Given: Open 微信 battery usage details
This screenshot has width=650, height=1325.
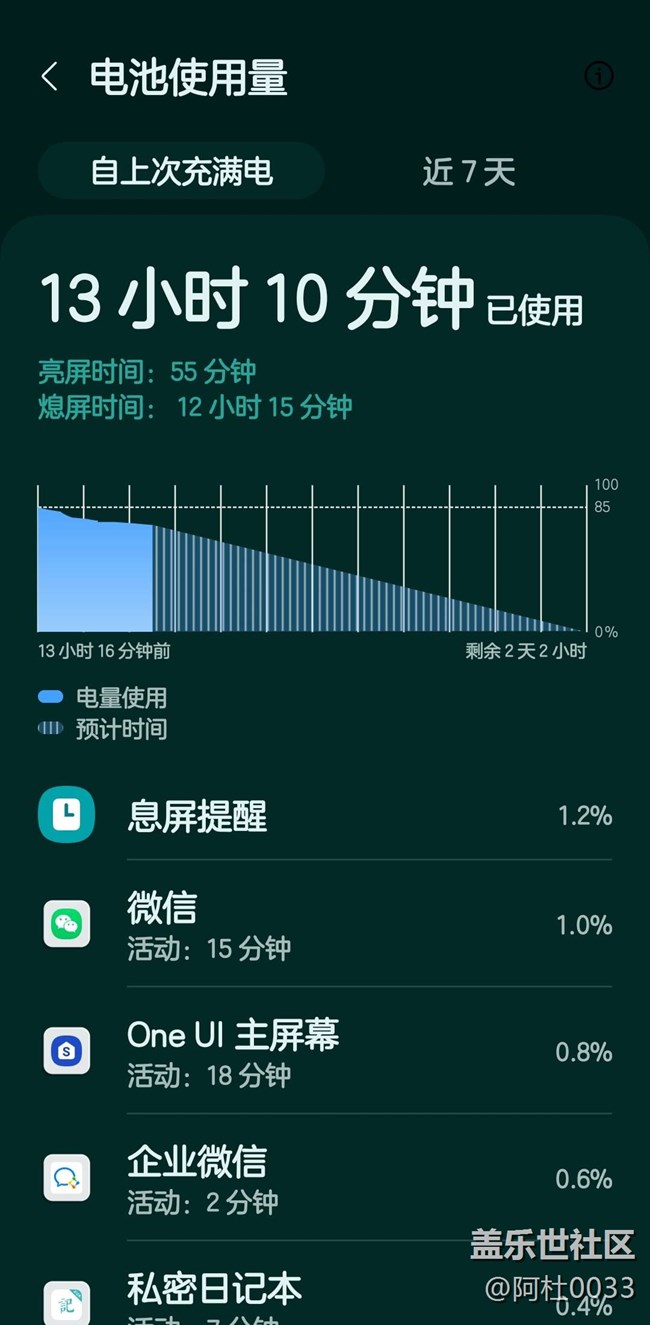Looking at the screenshot, I should [x=325, y=925].
